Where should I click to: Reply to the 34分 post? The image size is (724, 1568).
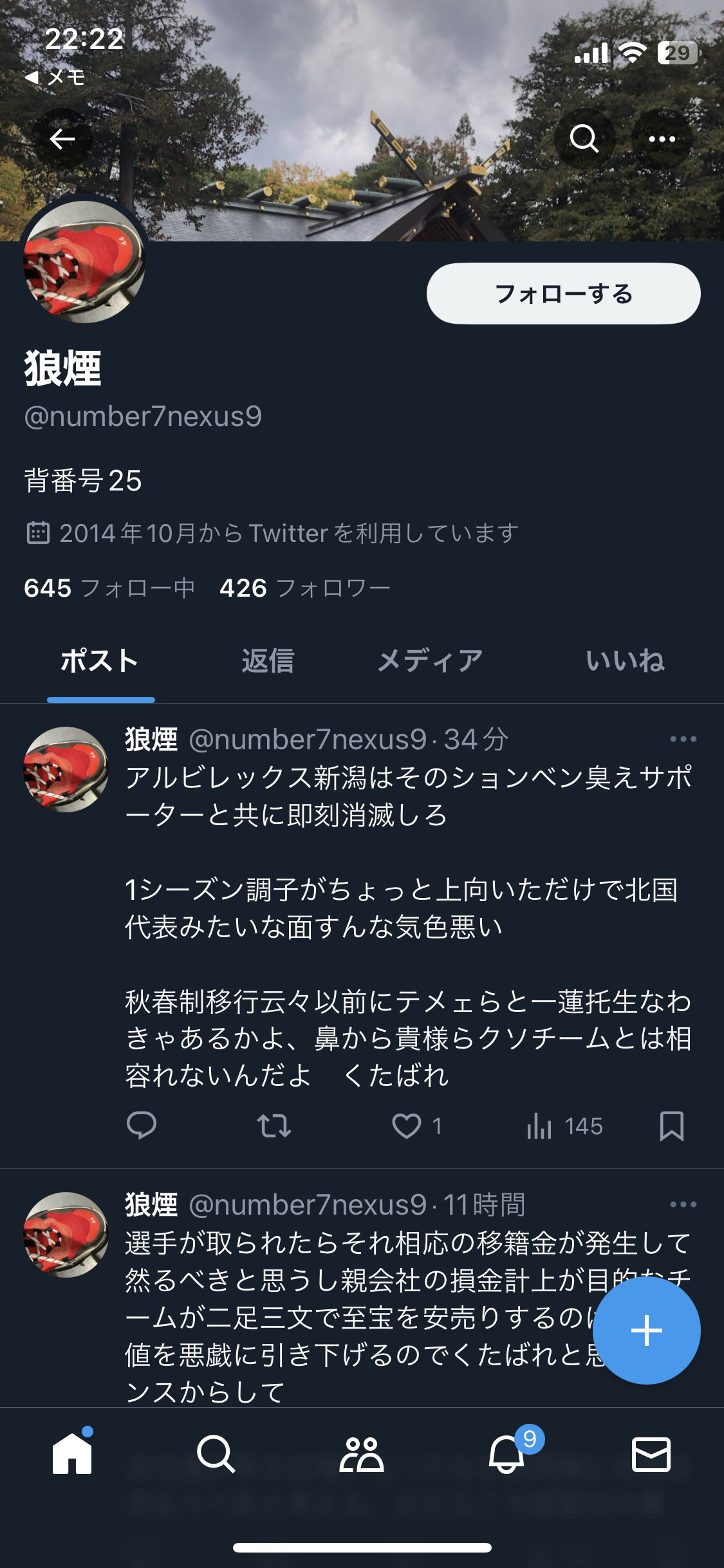(142, 1126)
